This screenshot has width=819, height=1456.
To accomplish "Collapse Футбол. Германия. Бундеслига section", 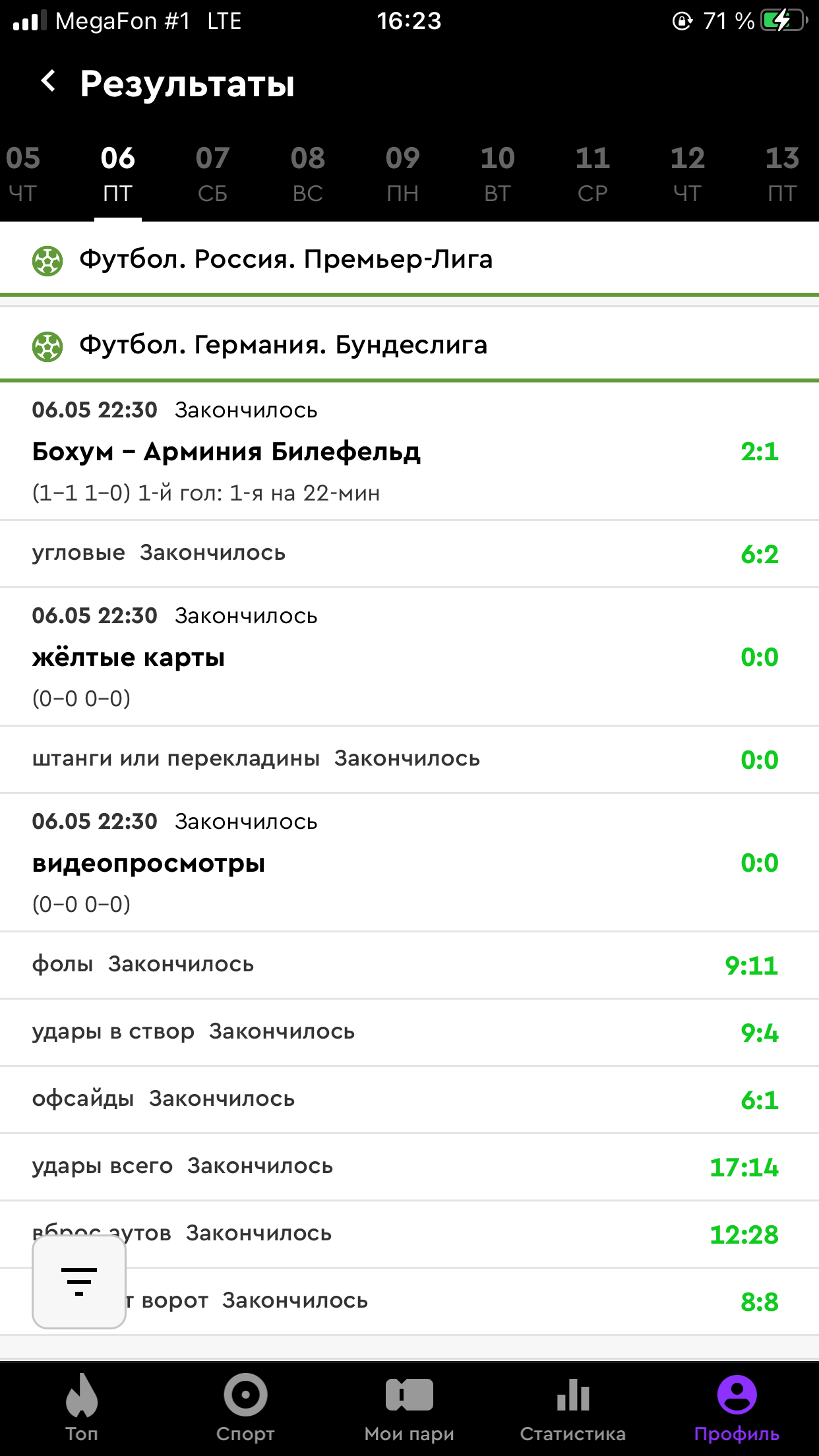I will point(409,345).
